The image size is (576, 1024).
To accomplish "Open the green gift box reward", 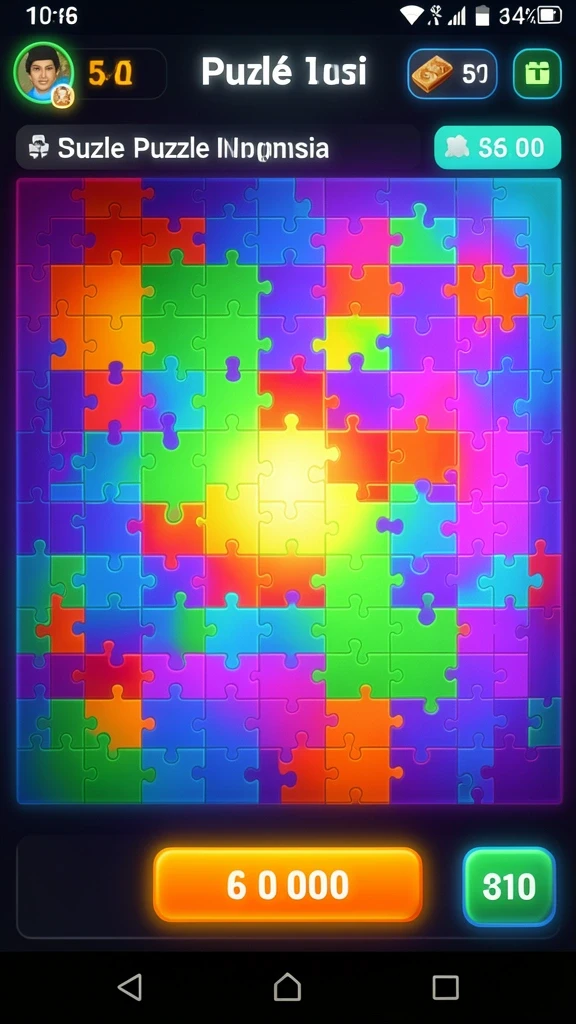I will tap(537, 74).
